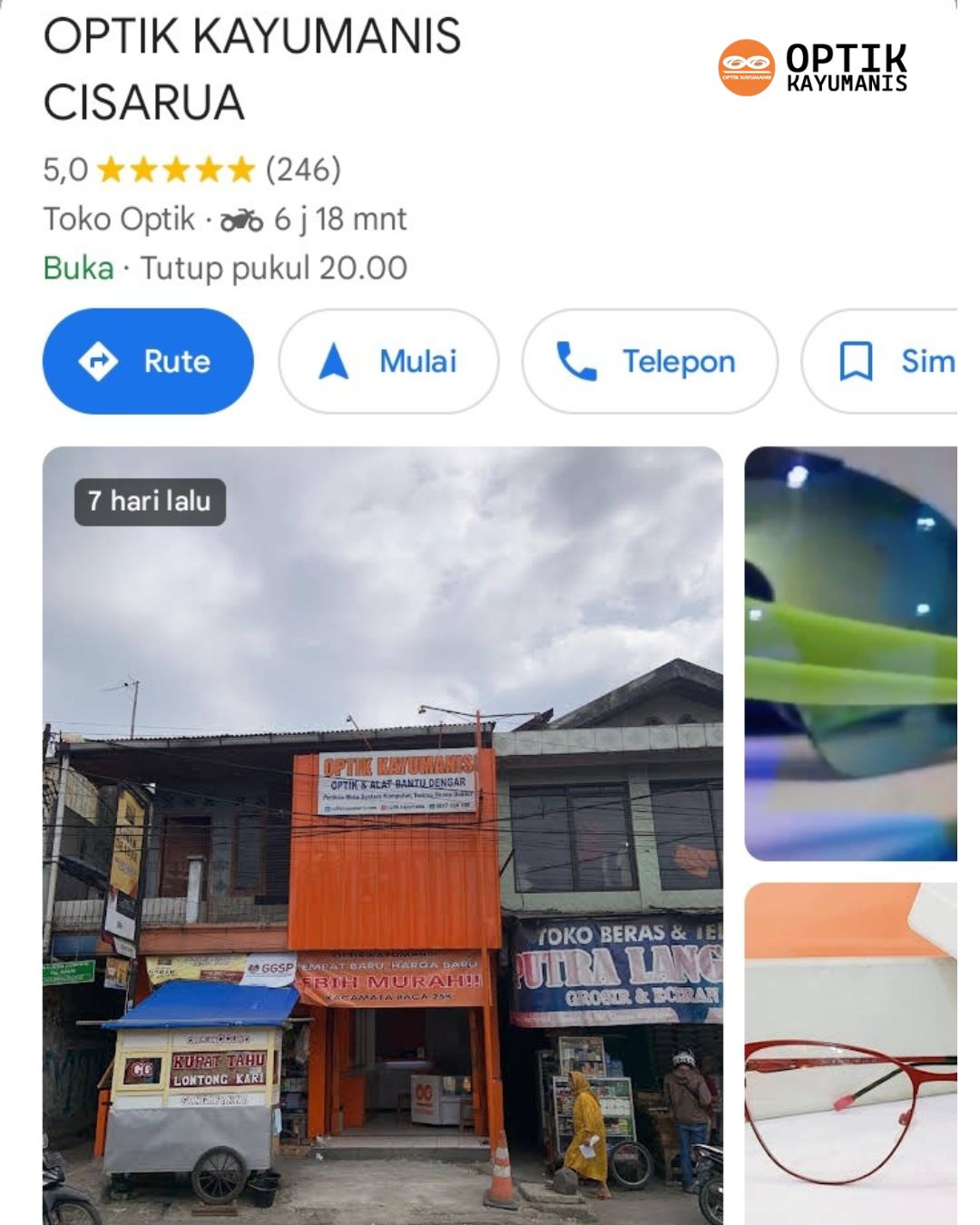Select the Rute directions icon

100,360
